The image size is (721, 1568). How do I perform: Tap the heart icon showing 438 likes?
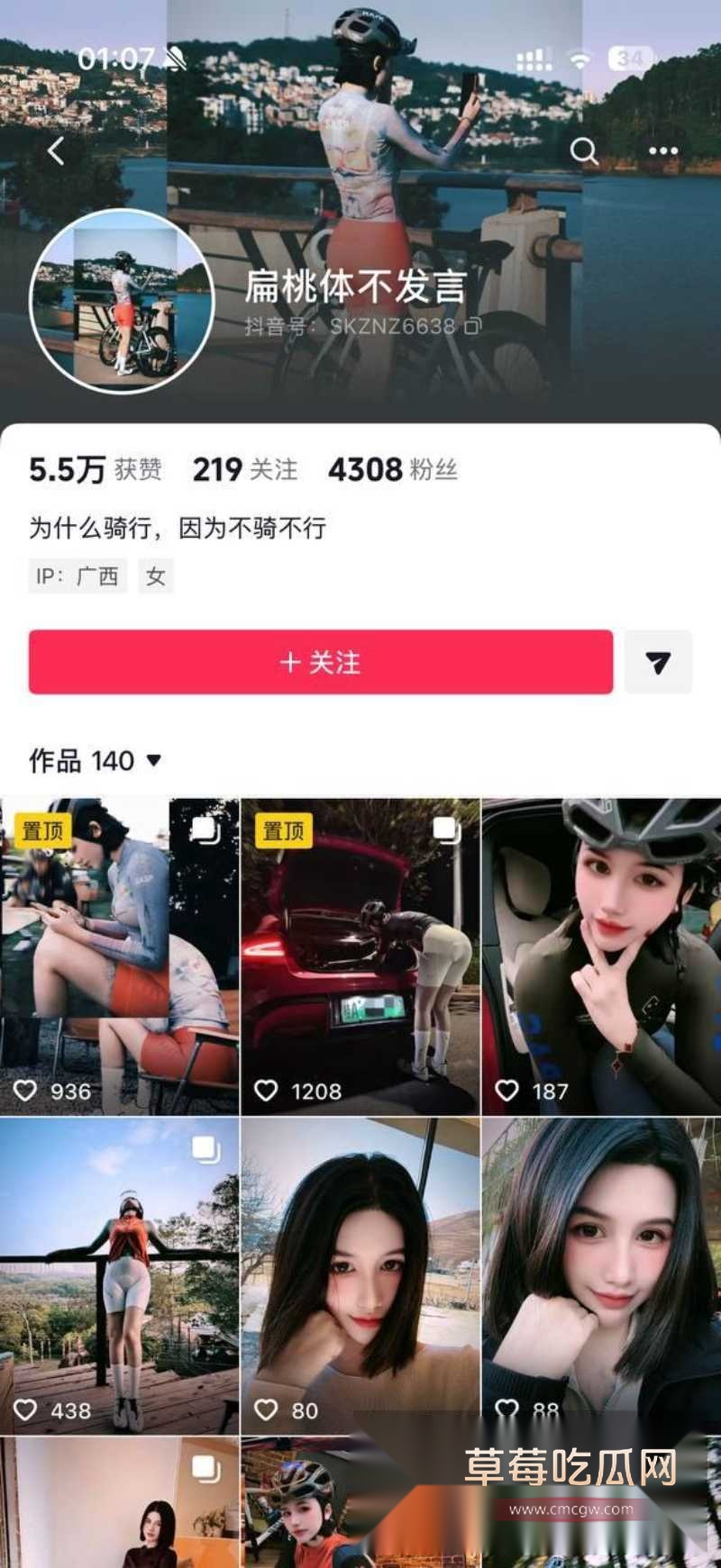click(x=26, y=1411)
